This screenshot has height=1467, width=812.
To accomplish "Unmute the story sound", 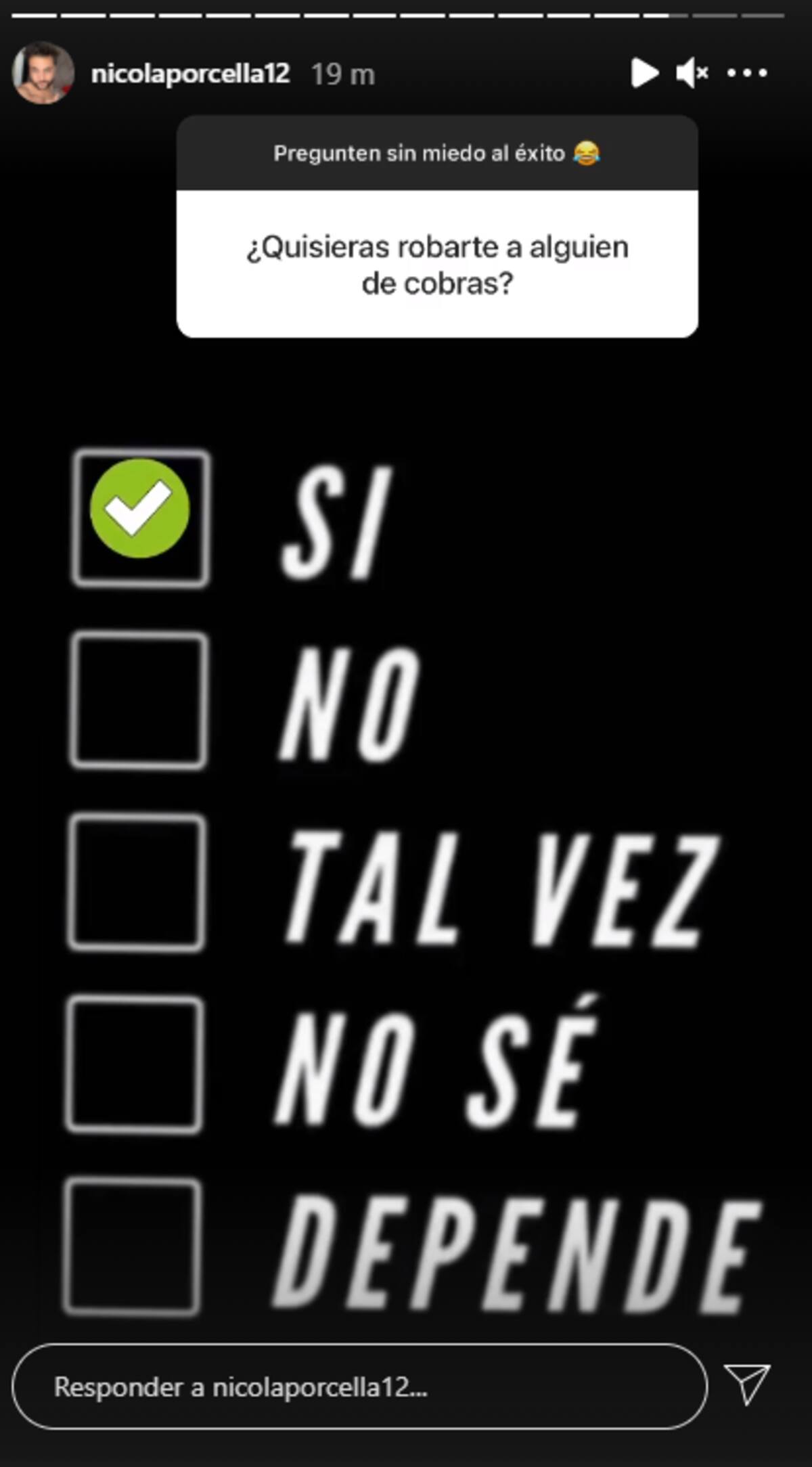I will click(x=692, y=73).
